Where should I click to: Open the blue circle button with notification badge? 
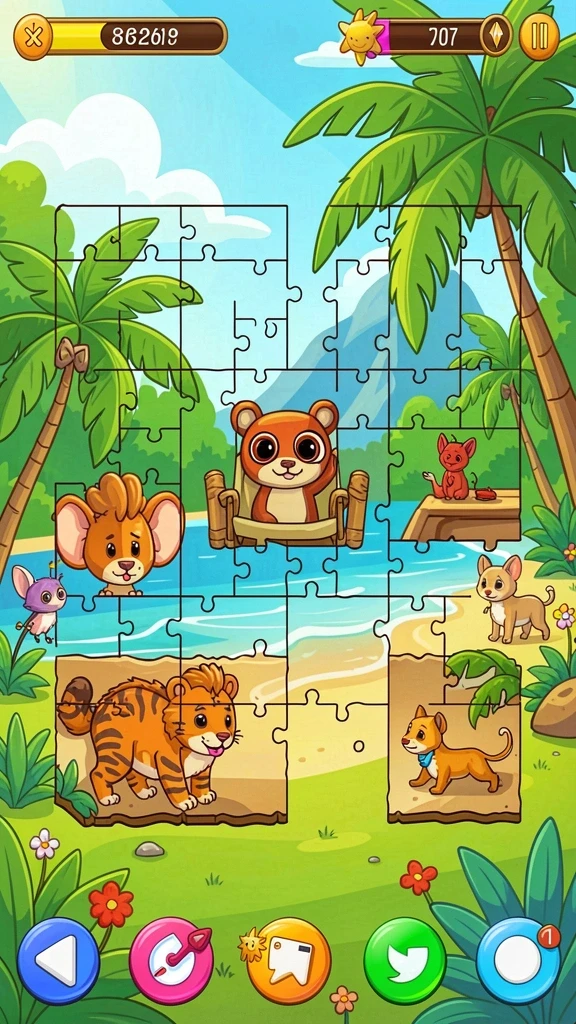coord(519,960)
